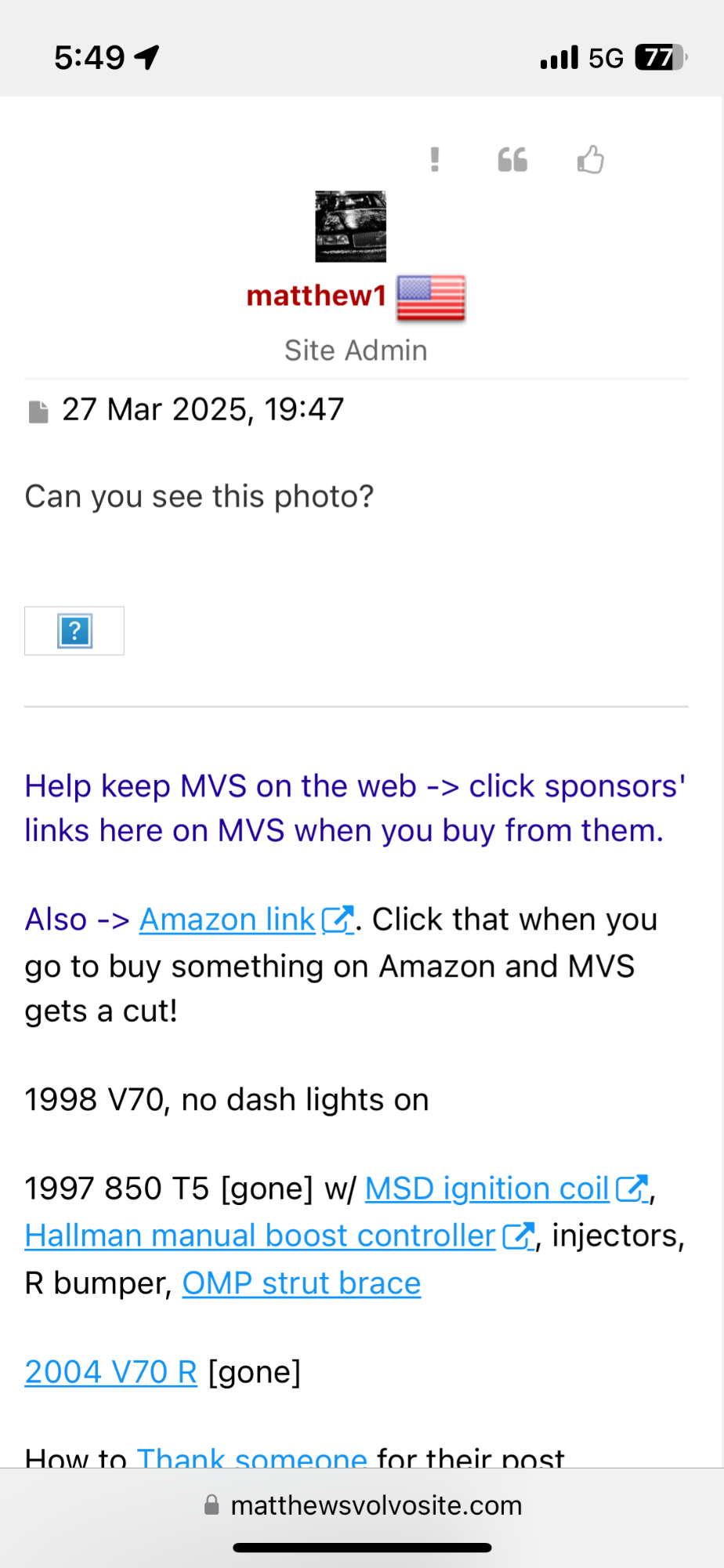Screen dimensions: 724x1568
Task: Thank matthew1 with the thumbs up icon
Action: click(591, 160)
